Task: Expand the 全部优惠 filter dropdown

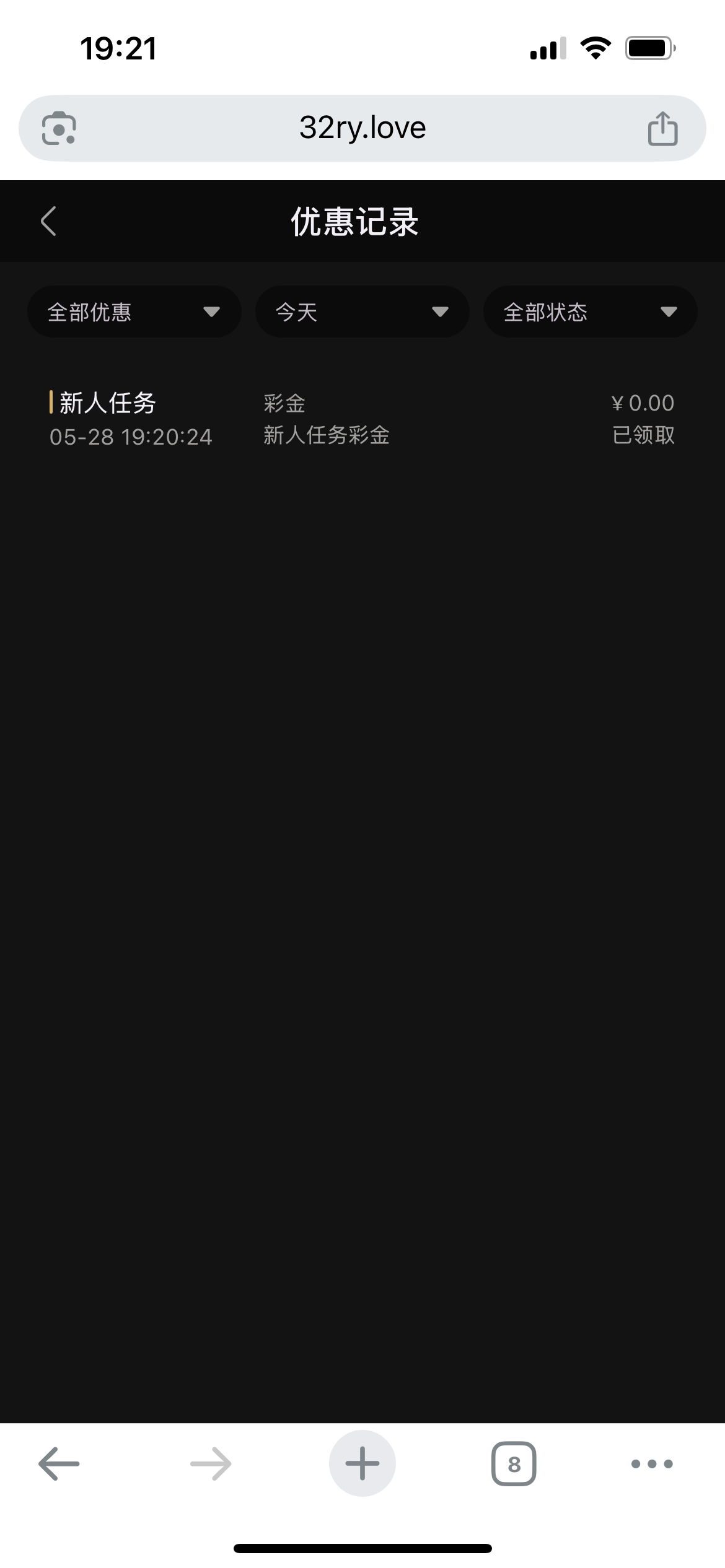Action: [x=134, y=311]
